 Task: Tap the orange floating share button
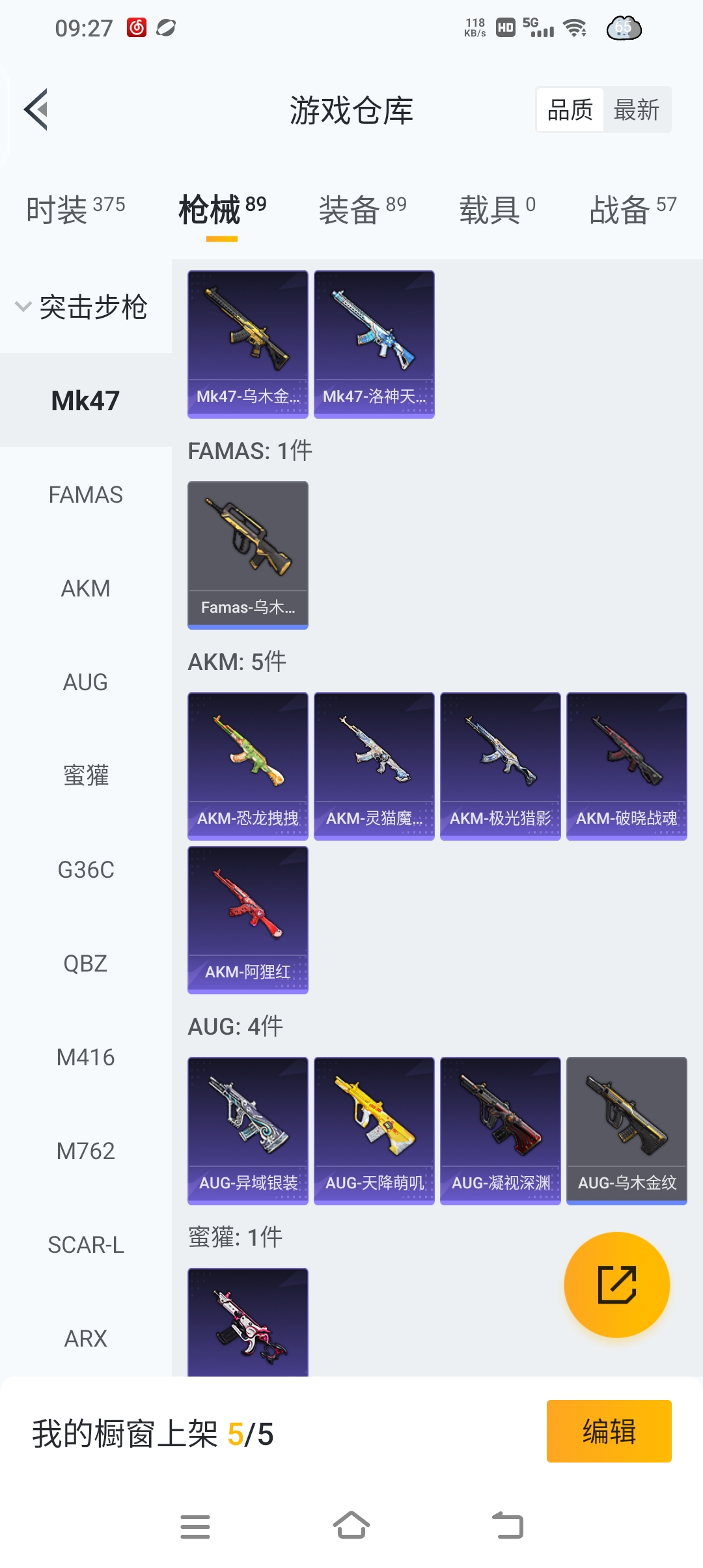616,1285
